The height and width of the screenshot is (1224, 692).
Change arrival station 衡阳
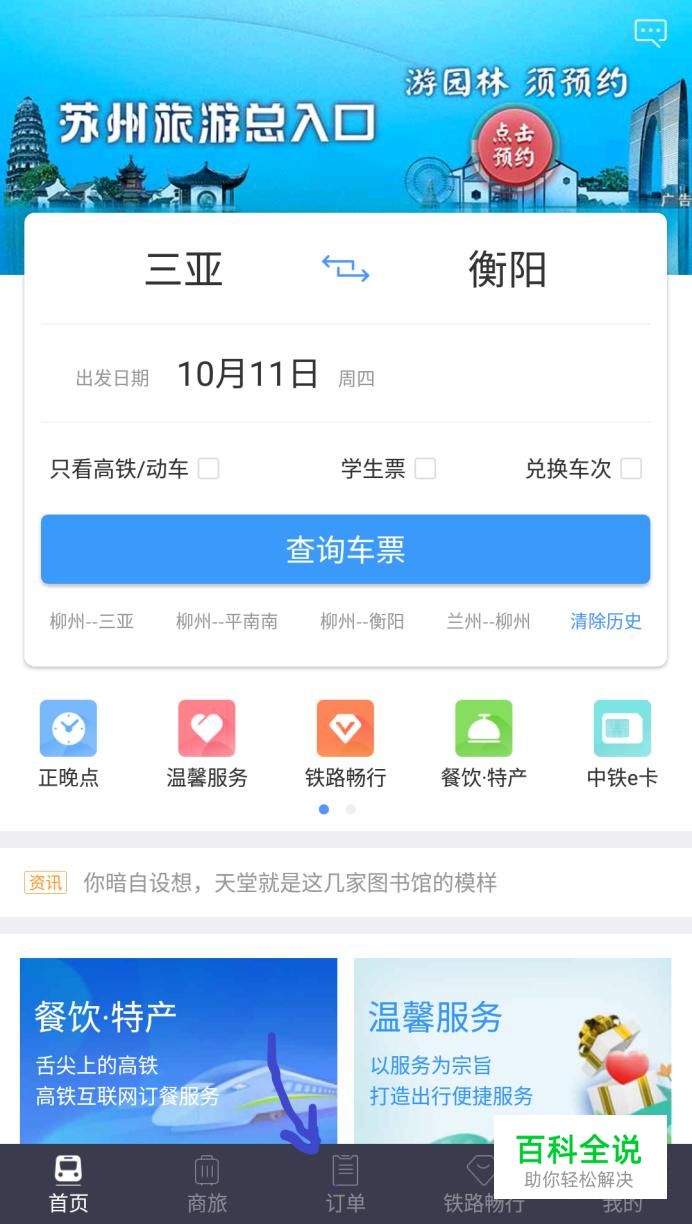(507, 270)
